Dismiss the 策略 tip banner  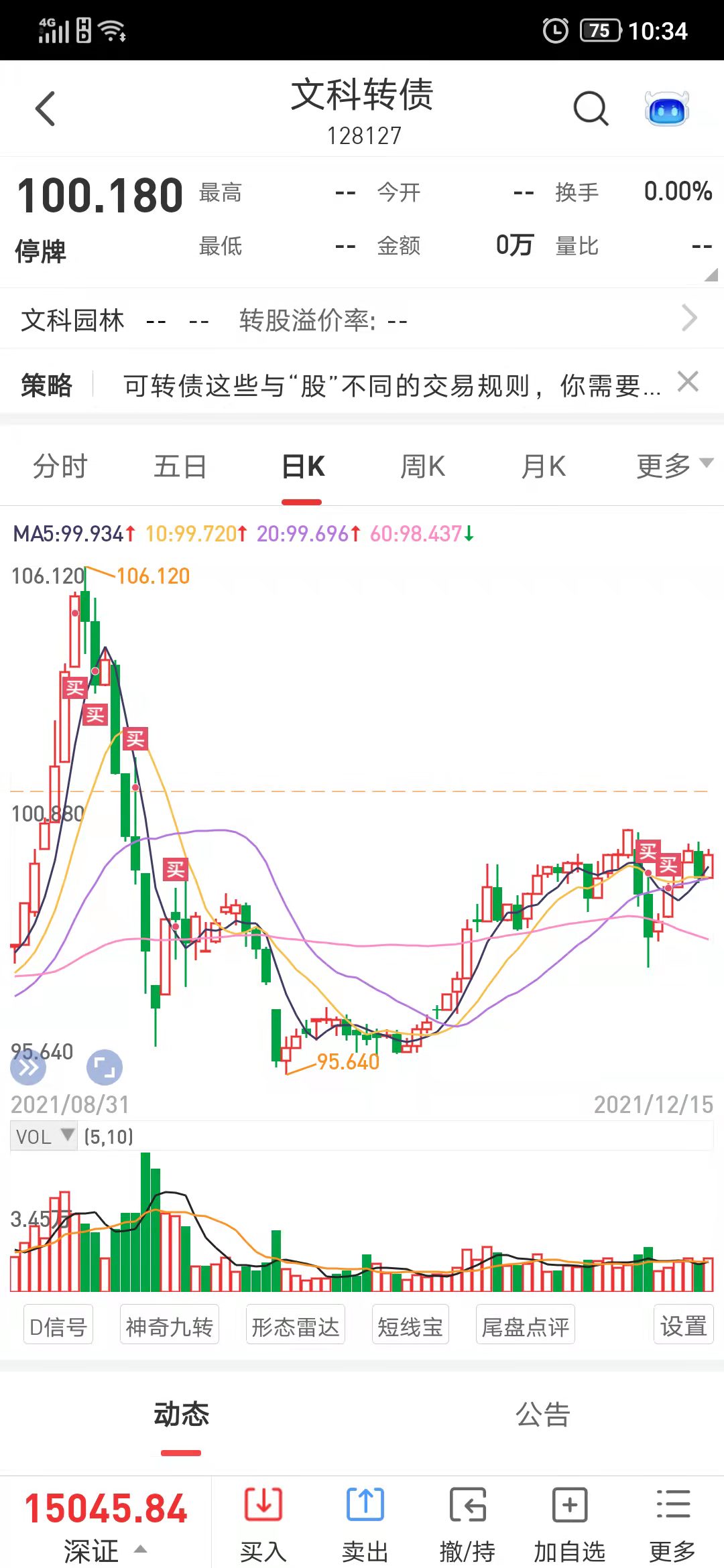(688, 382)
